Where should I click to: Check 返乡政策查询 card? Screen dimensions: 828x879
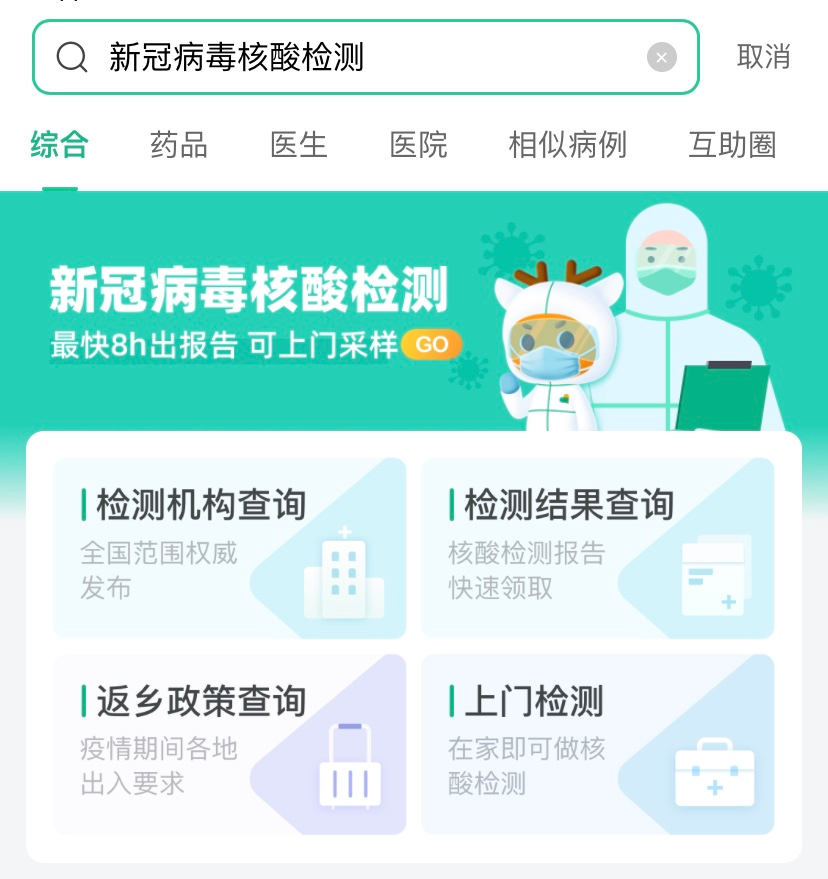coord(230,744)
